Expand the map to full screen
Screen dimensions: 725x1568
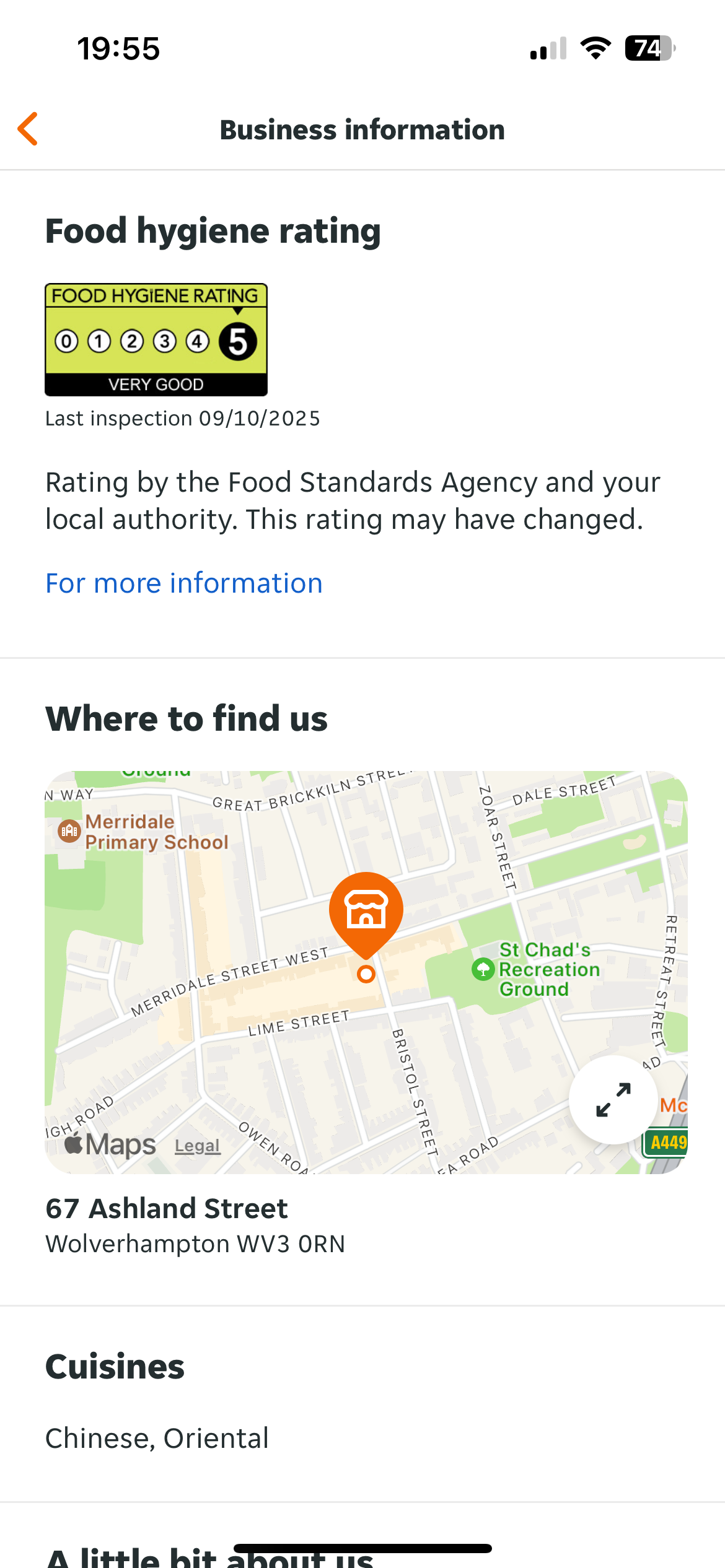click(613, 1100)
